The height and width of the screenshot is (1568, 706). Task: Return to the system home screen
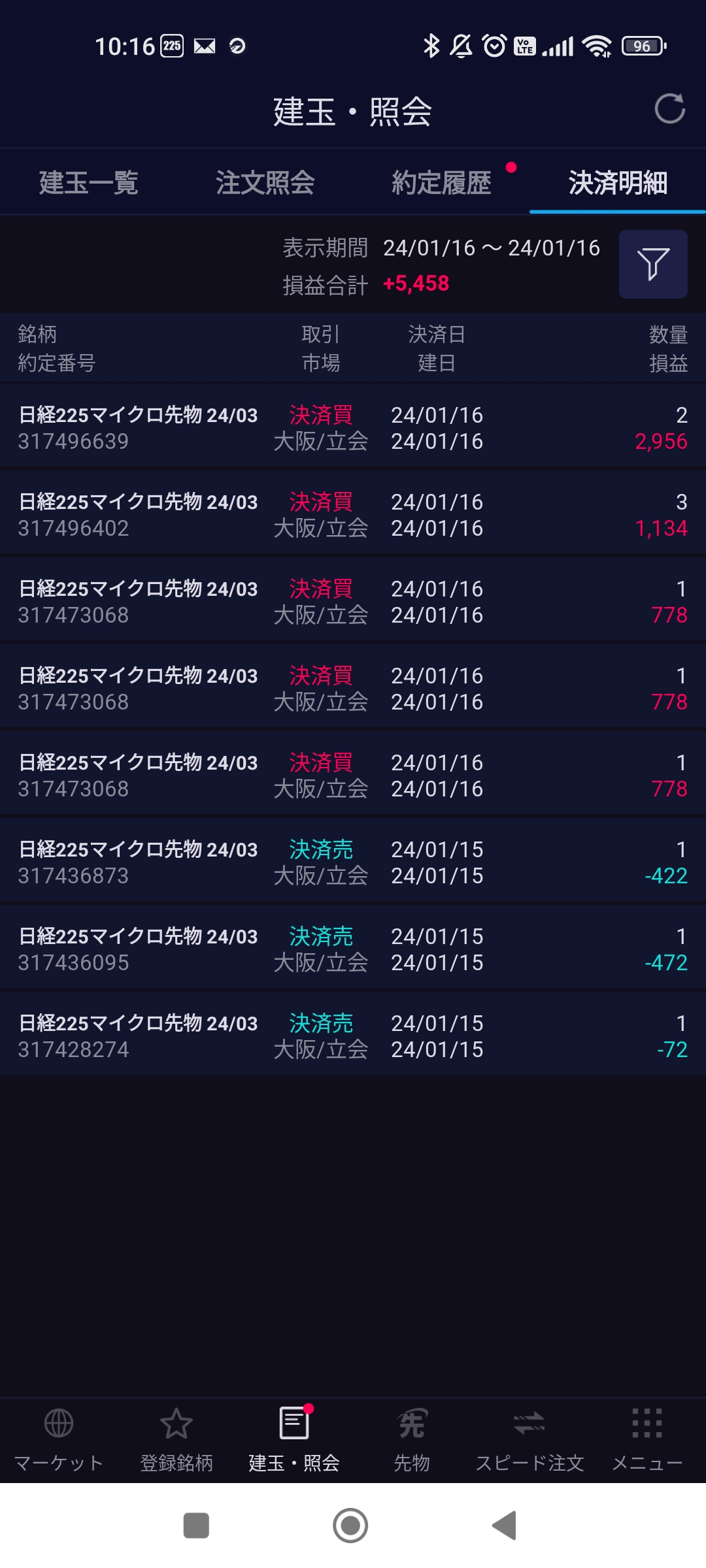coord(350,1526)
